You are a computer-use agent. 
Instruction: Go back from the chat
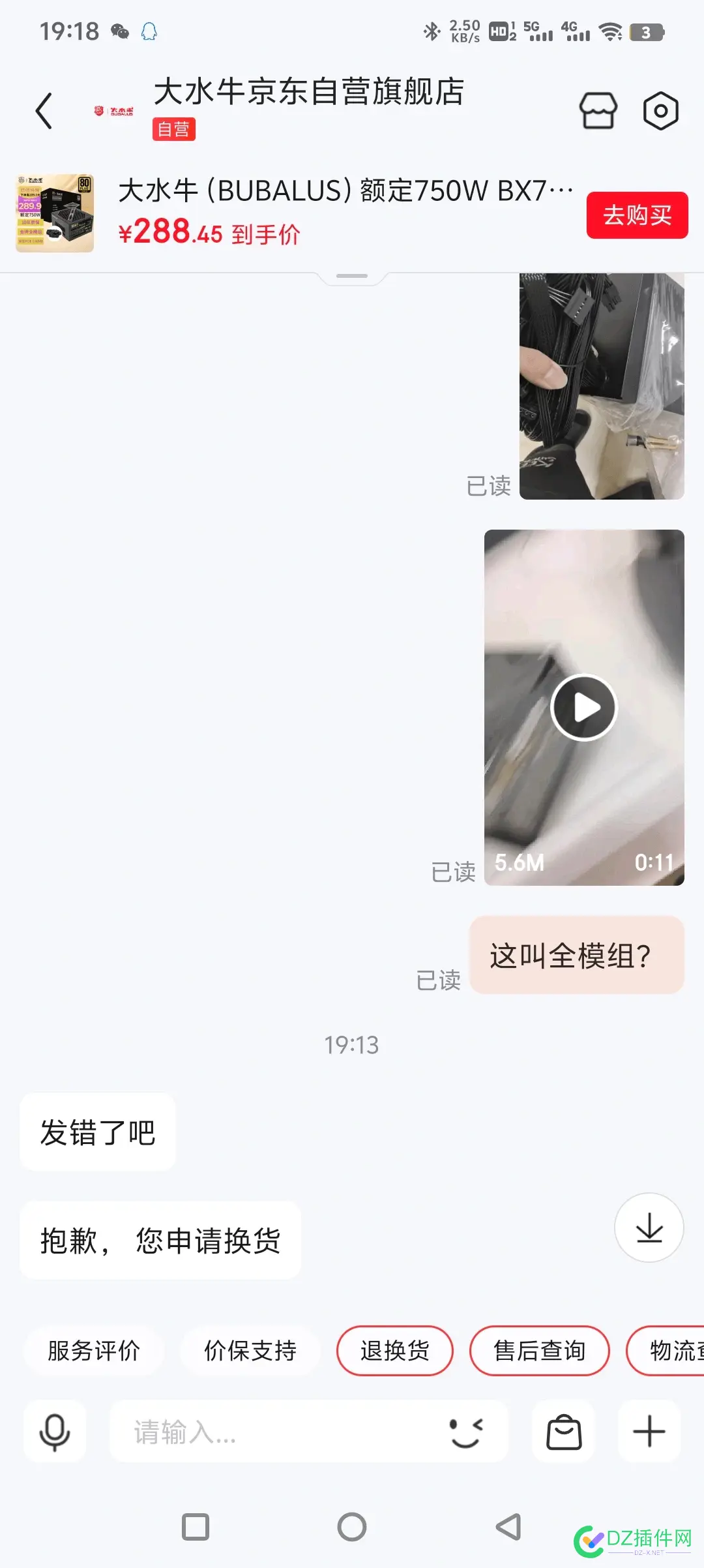[44, 111]
